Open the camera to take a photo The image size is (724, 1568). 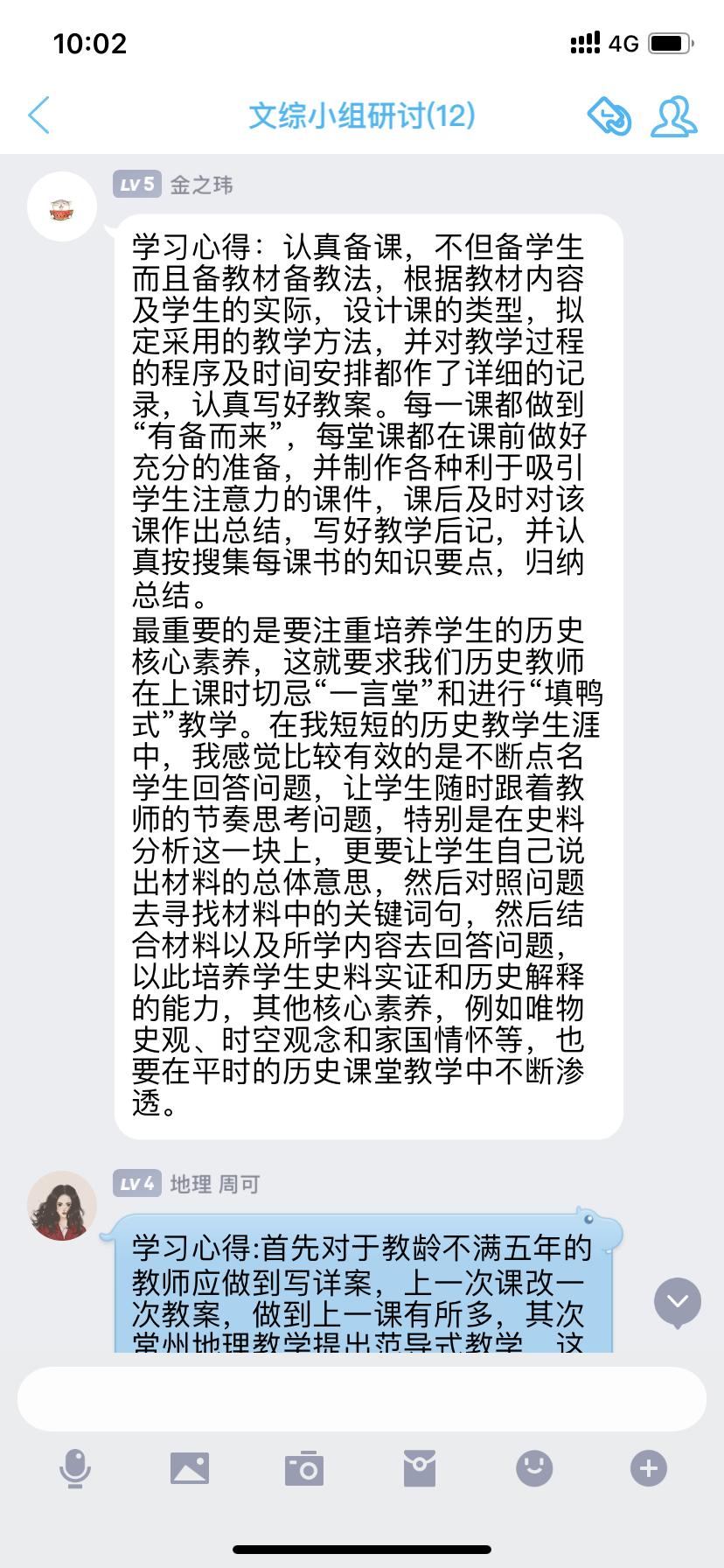point(304,1468)
